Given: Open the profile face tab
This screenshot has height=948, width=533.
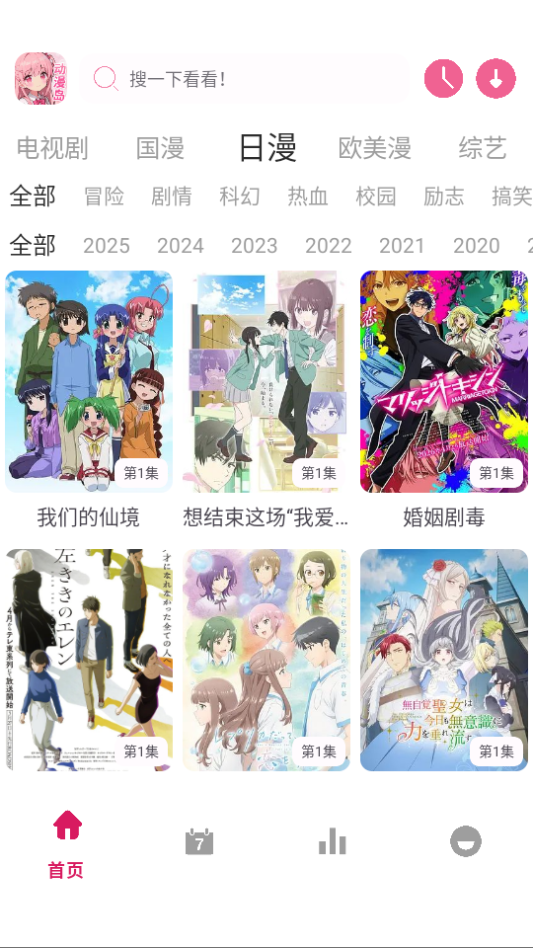Looking at the screenshot, I should (466, 842).
